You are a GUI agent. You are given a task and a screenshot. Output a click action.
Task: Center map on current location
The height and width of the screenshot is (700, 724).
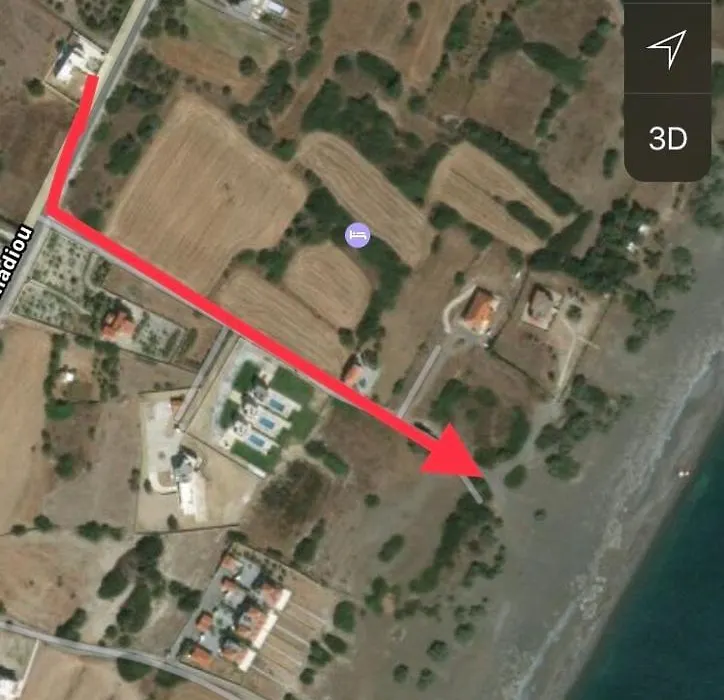(667, 46)
